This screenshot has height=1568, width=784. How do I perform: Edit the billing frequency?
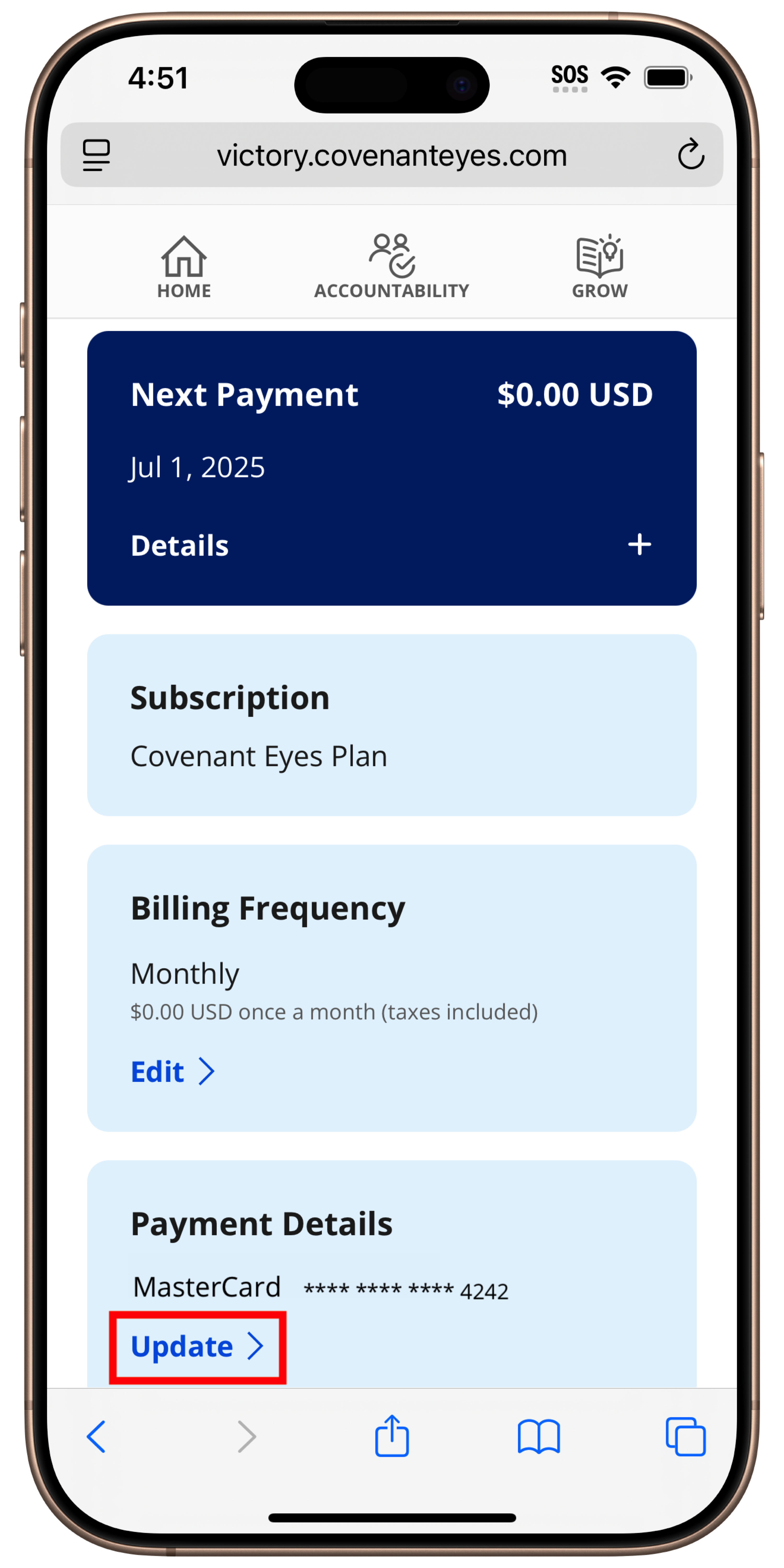(172, 1071)
